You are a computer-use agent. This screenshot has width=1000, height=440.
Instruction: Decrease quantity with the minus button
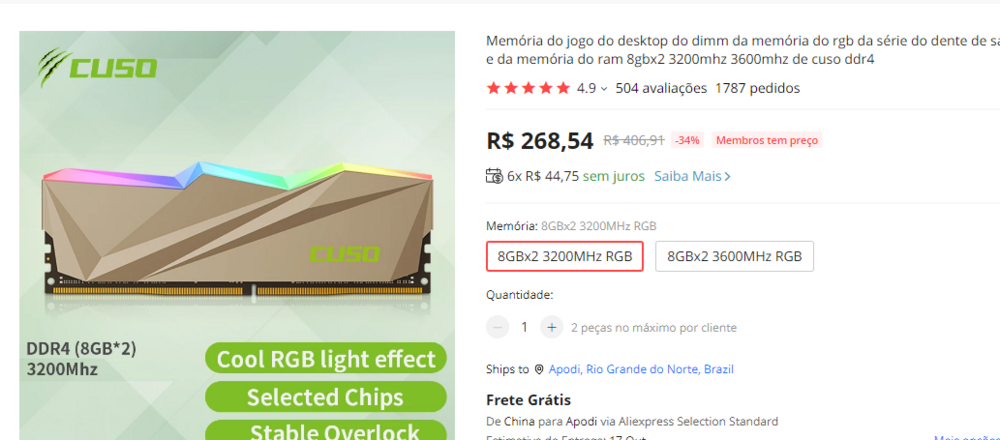click(x=497, y=327)
